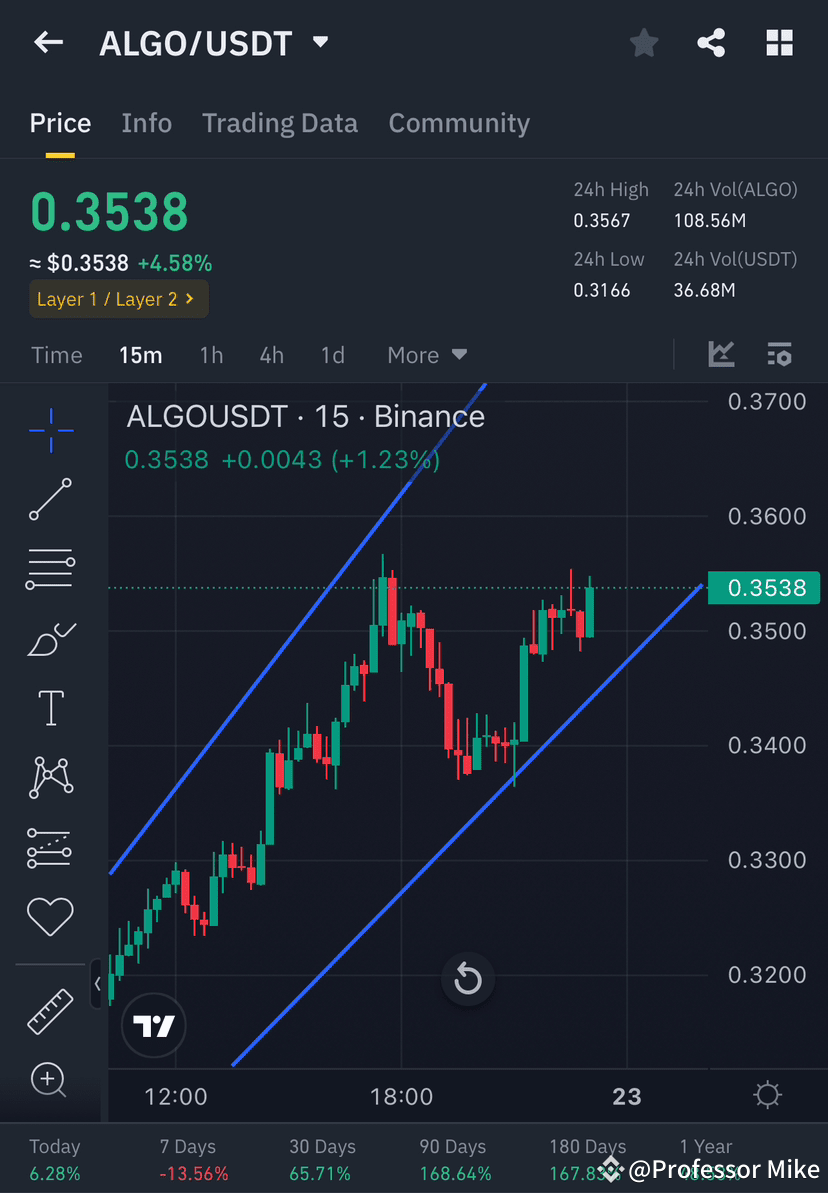Screen dimensions: 828x1193
Task: Toggle ALGO/USDT as a favorite
Action: (x=643, y=42)
